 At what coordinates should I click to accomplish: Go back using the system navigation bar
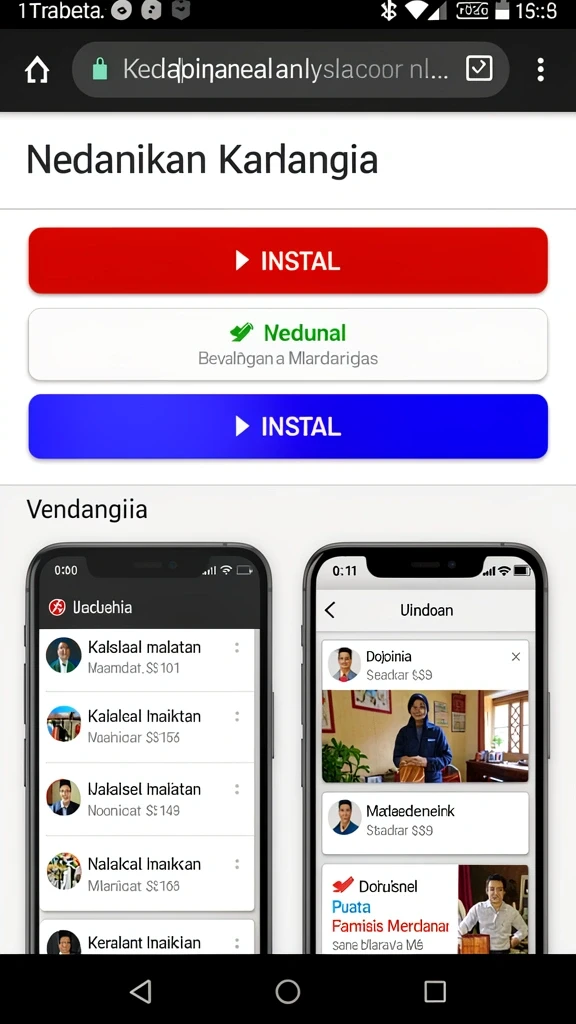pyautogui.click(x=141, y=991)
